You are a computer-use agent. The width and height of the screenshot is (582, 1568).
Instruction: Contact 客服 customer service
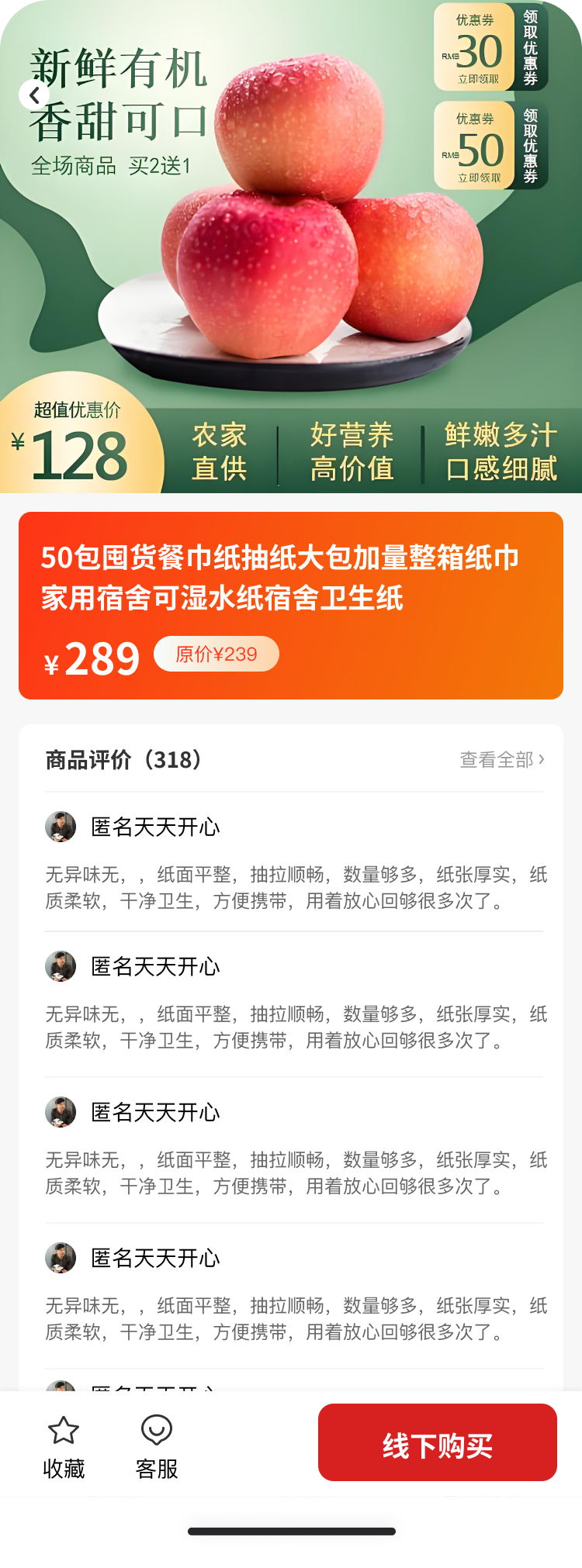coord(157,1447)
